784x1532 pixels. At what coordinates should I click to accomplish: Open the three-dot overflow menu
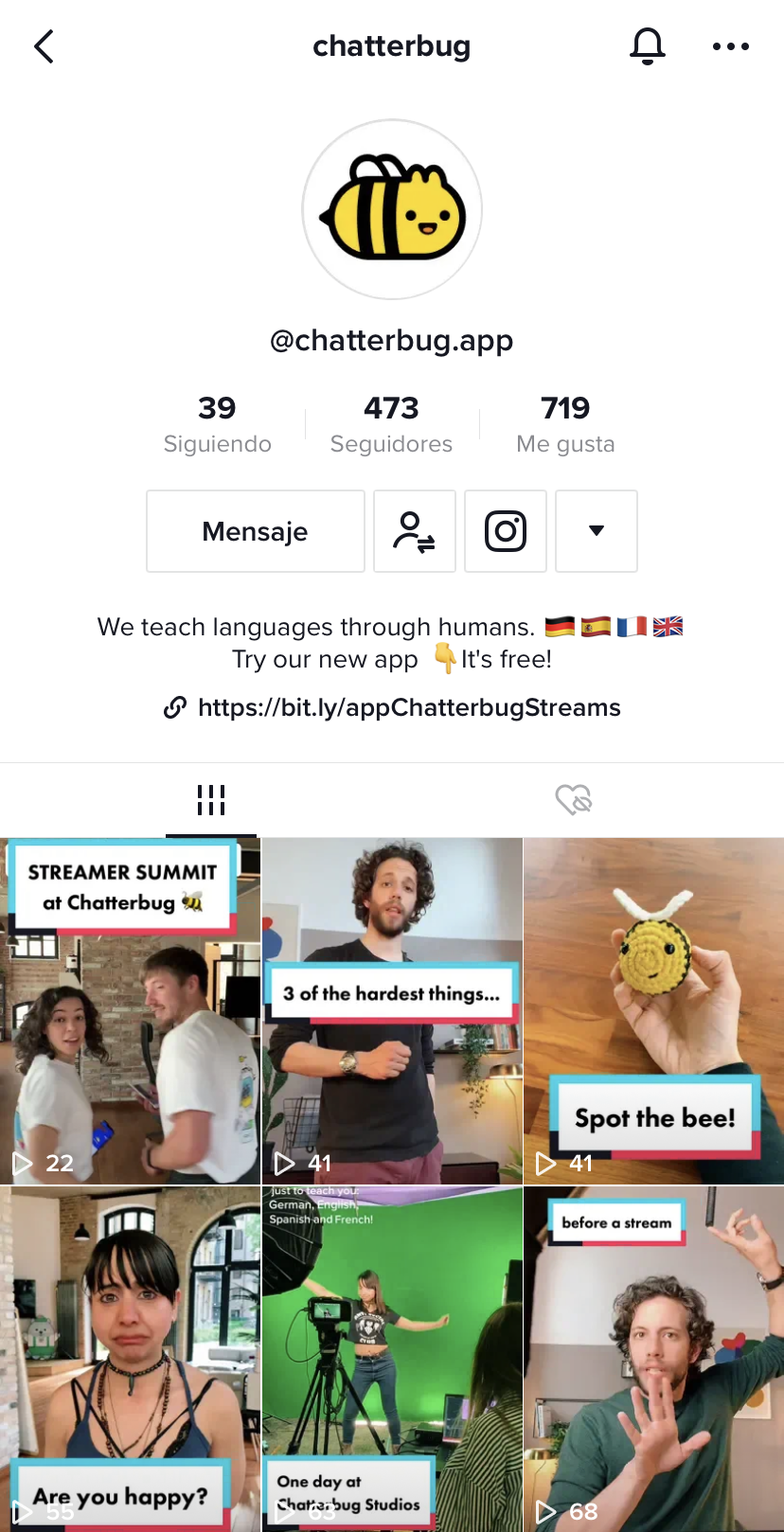[x=730, y=46]
